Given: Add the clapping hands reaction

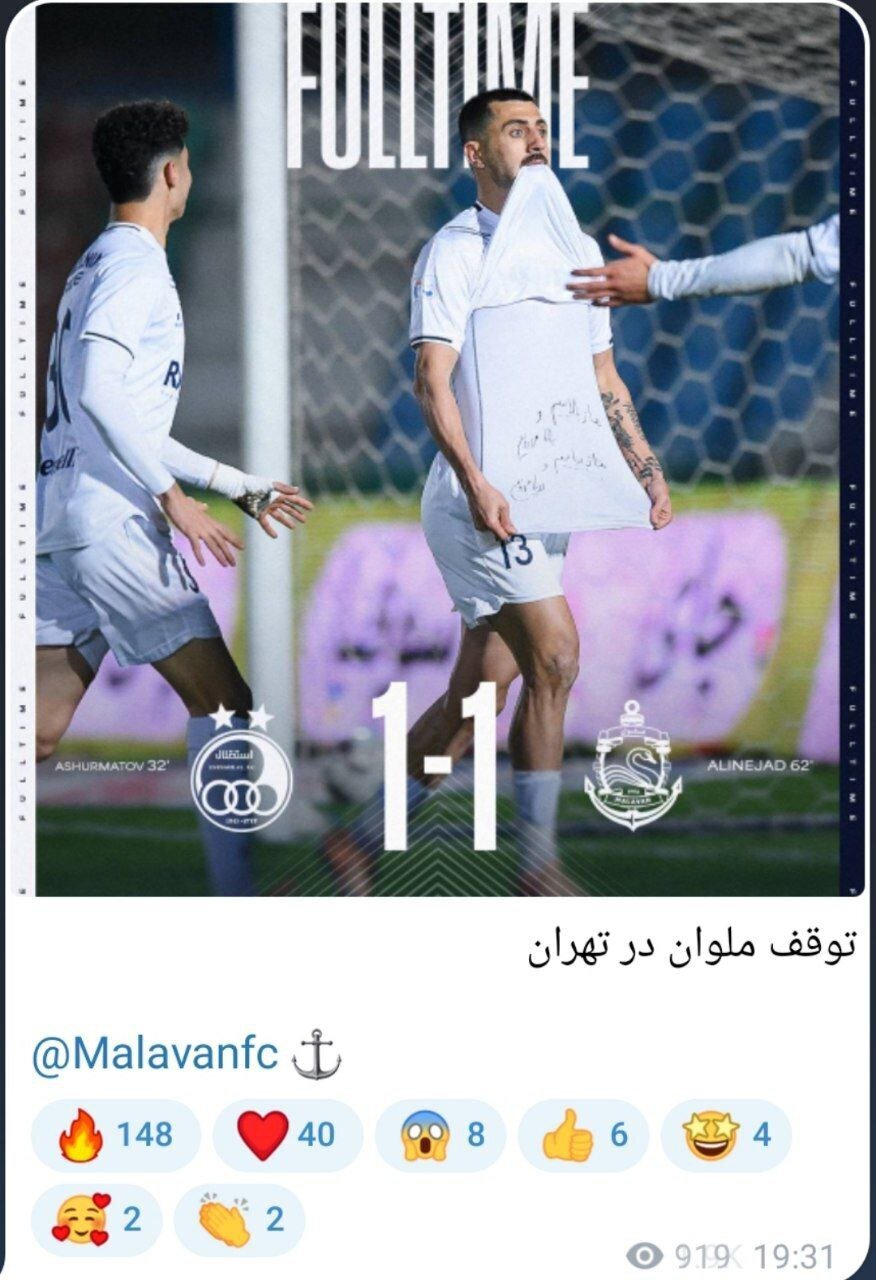Looking at the screenshot, I should pos(240,1219).
